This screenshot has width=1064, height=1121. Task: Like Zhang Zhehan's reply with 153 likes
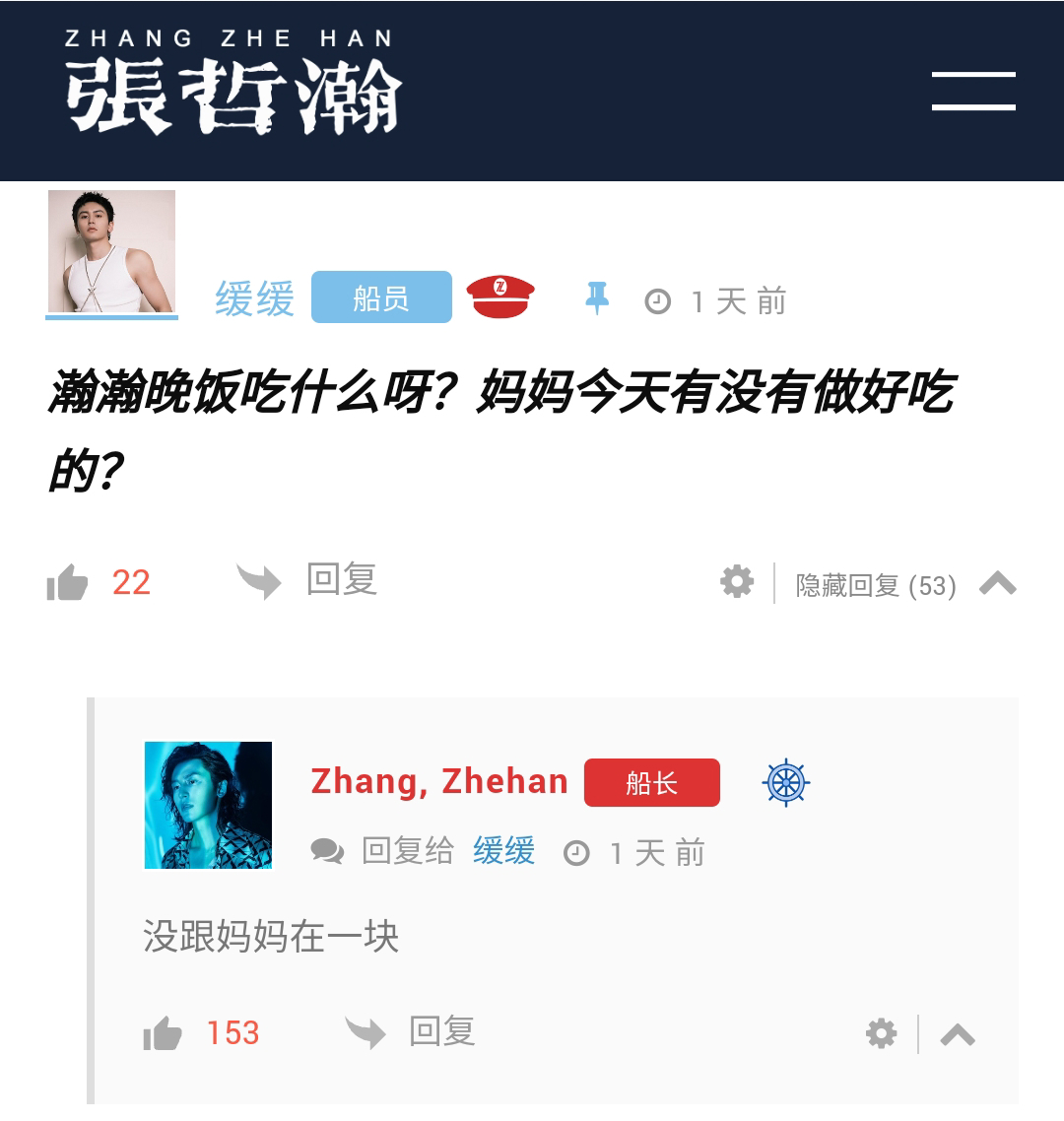[x=164, y=1033]
